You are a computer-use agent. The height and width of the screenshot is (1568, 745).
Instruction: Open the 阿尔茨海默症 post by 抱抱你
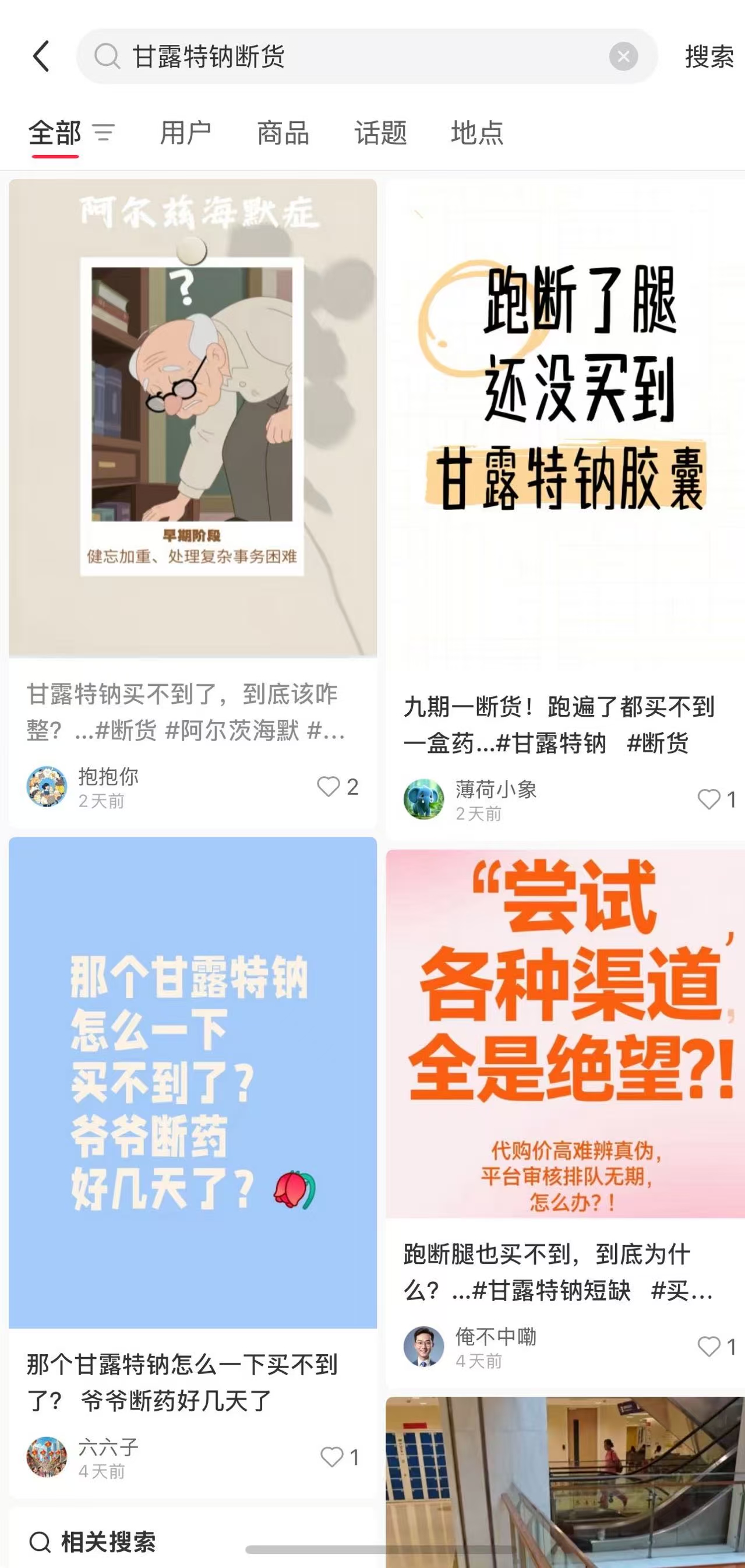[192, 418]
